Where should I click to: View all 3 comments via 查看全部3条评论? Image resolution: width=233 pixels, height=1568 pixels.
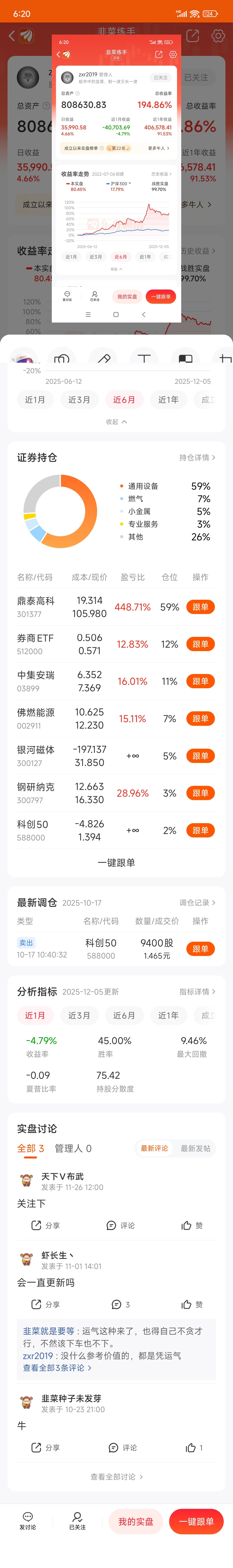[57, 1368]
